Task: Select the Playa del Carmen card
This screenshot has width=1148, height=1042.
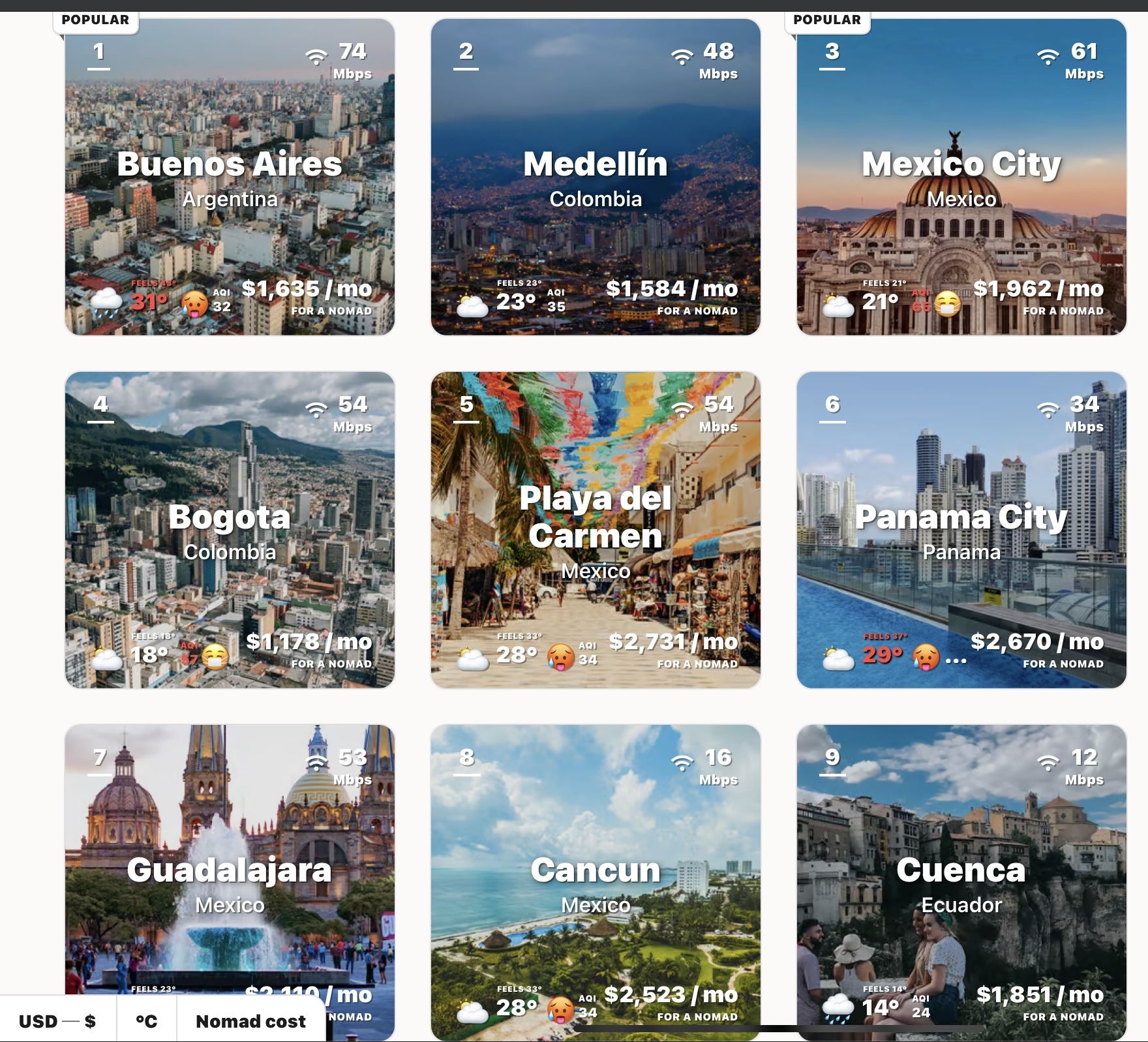Action: [x=596, y=530]
